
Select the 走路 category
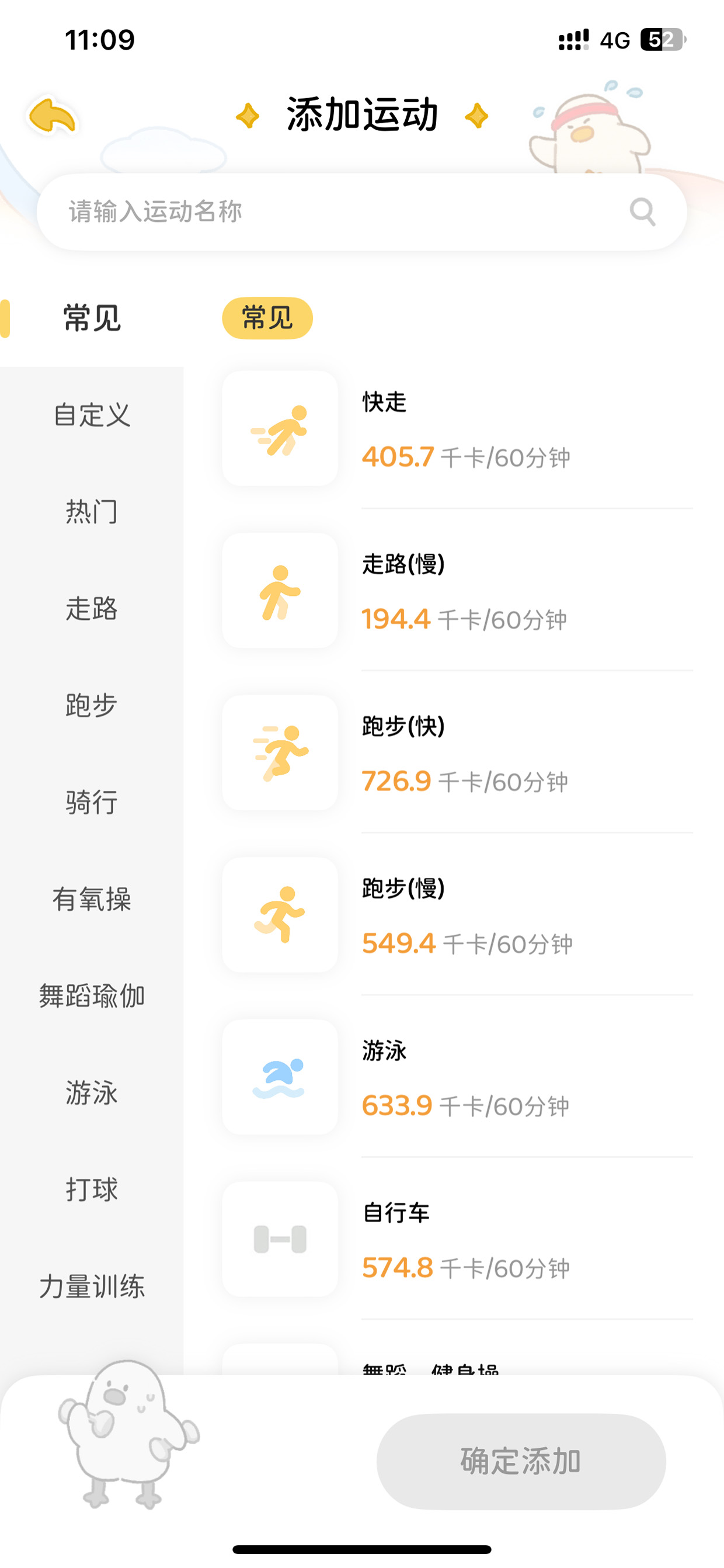[92, 608]
